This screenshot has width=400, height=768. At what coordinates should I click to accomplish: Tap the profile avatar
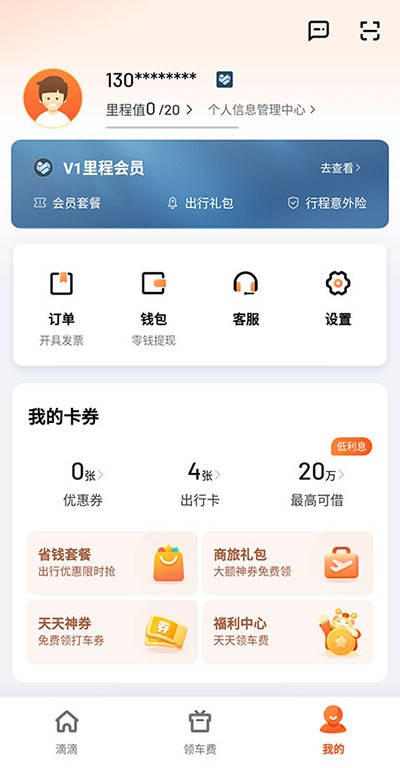53,98
